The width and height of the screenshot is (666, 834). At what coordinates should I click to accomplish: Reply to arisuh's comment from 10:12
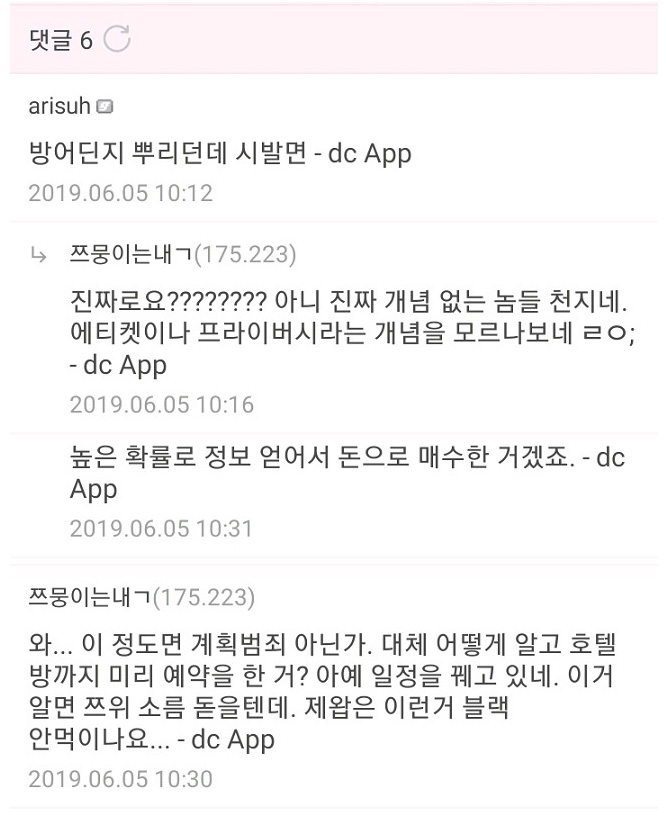(x=220, y=155)
